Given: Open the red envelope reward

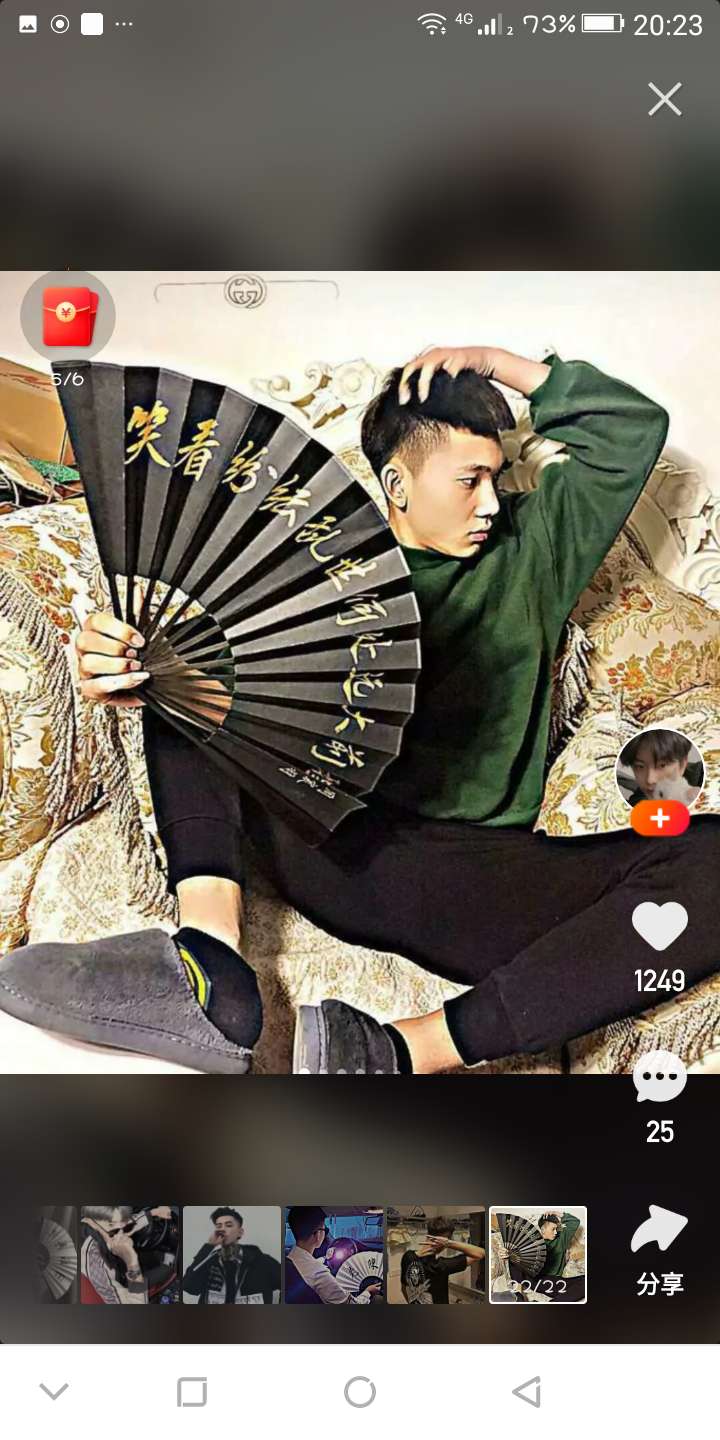Looking at the screenshot, I should coord(68,316).
